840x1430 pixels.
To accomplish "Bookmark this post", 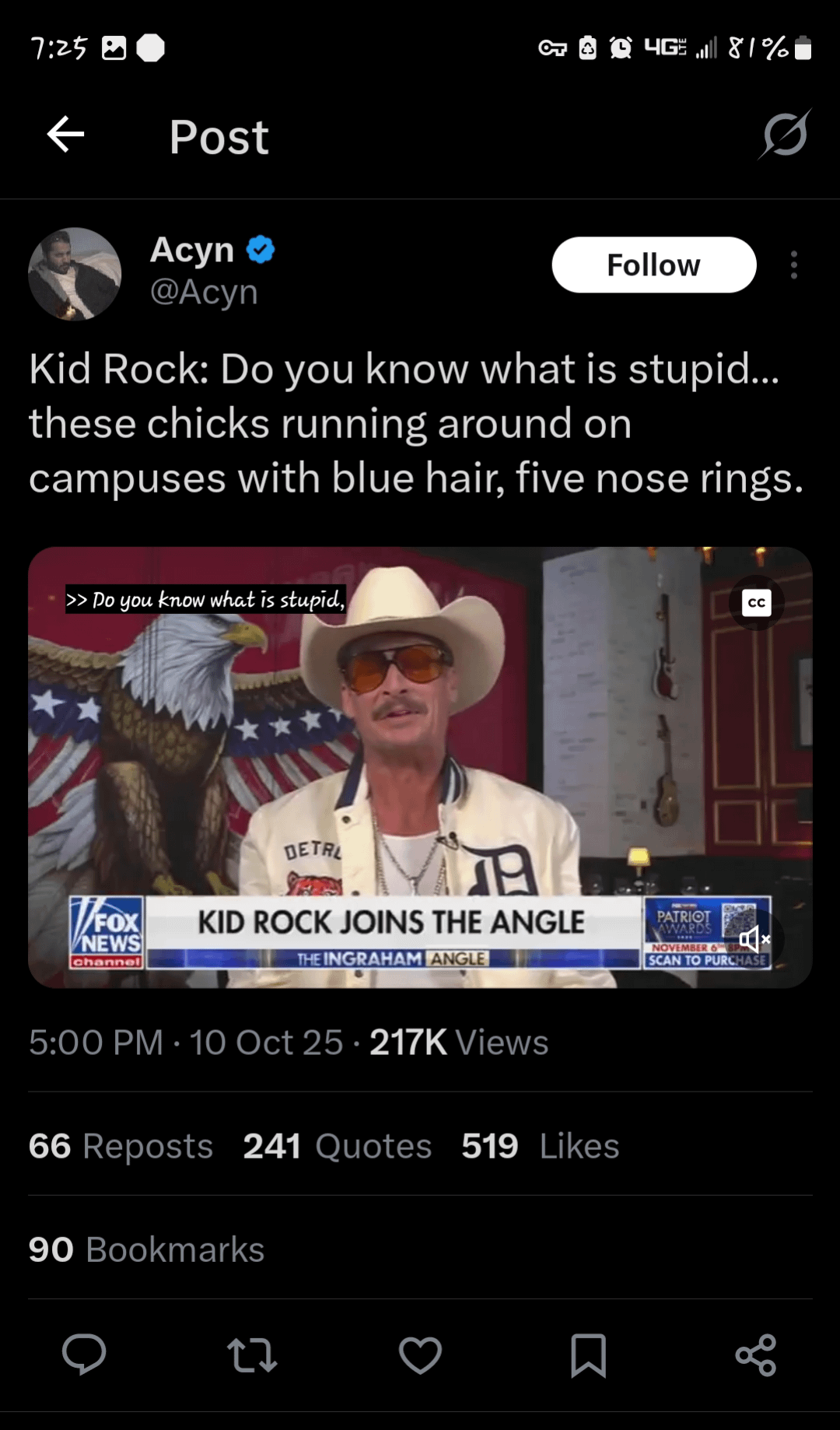I will click(588, 1355).
